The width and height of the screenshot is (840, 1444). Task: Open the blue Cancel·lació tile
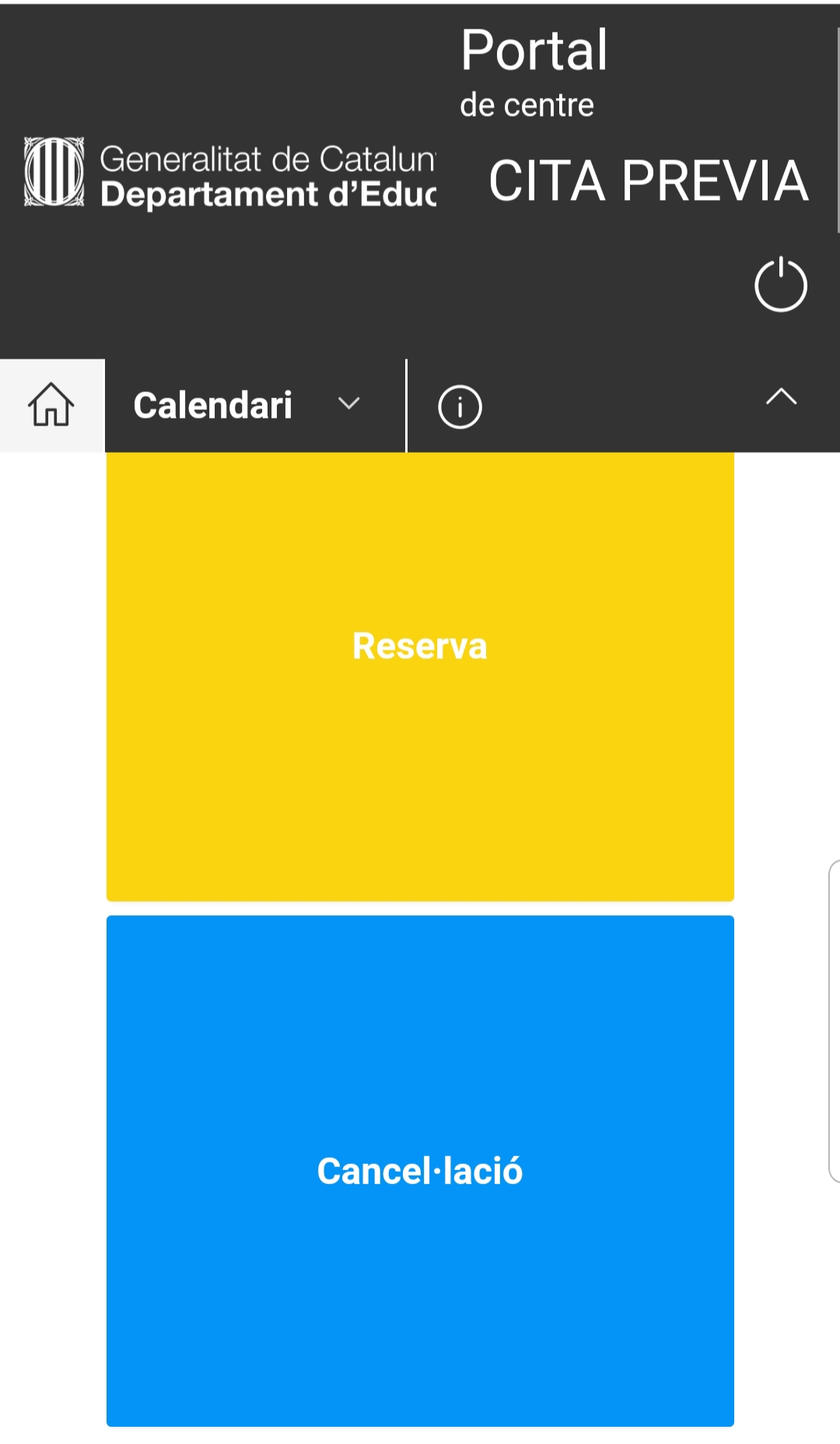[420, 1170]
